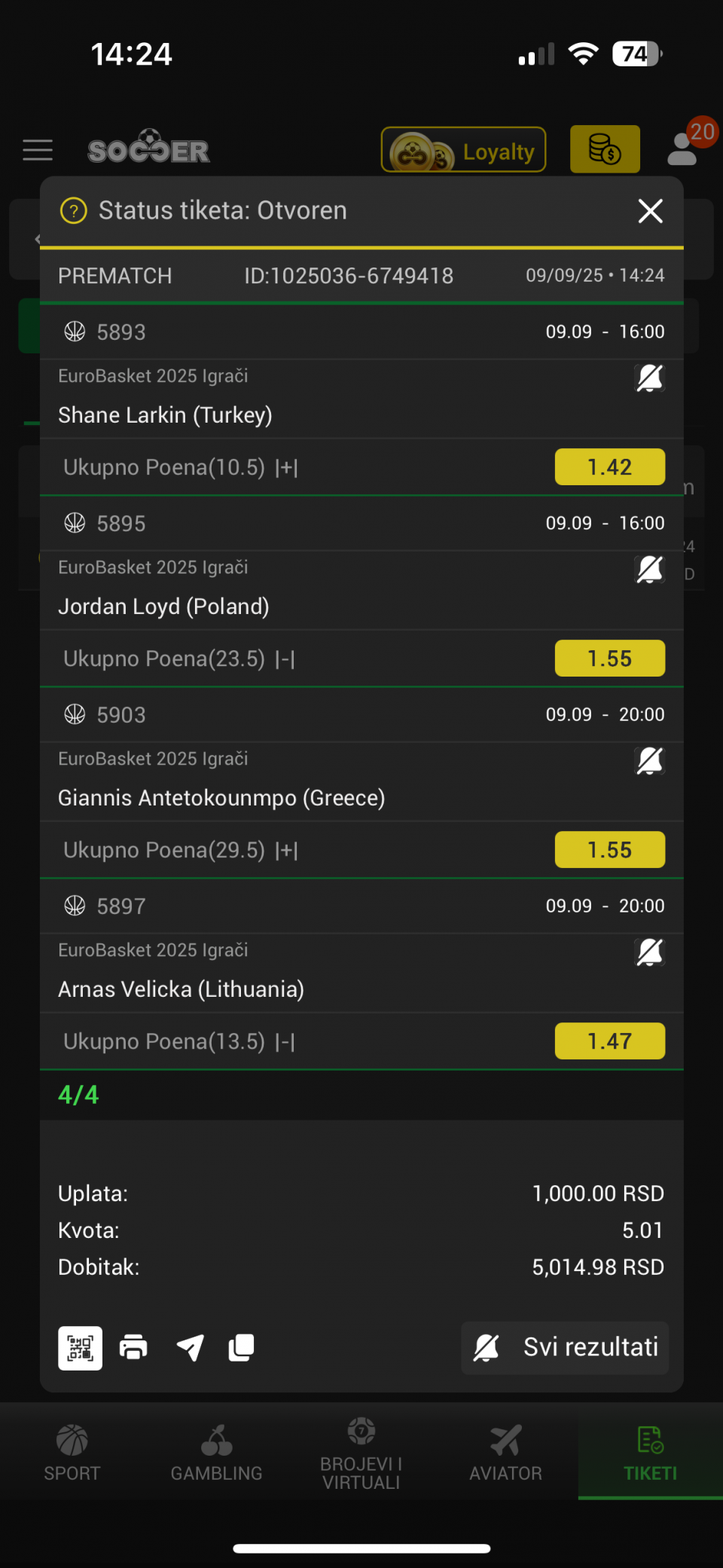Open the user profile icon
Image resolution: width=723 pixels, height=1568 pixels.
[683, 148]
